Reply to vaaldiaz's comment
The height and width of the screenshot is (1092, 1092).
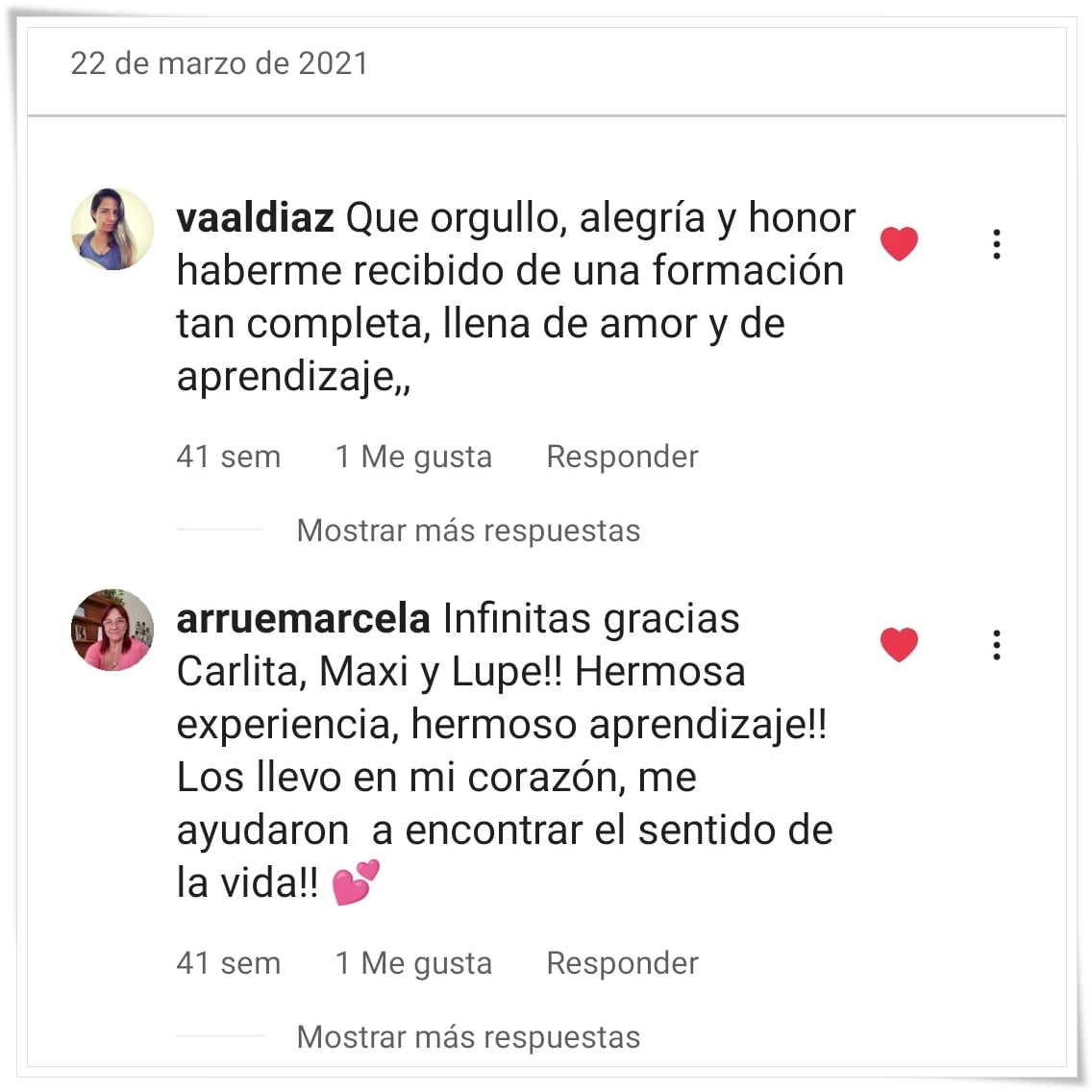coord(622,457)
